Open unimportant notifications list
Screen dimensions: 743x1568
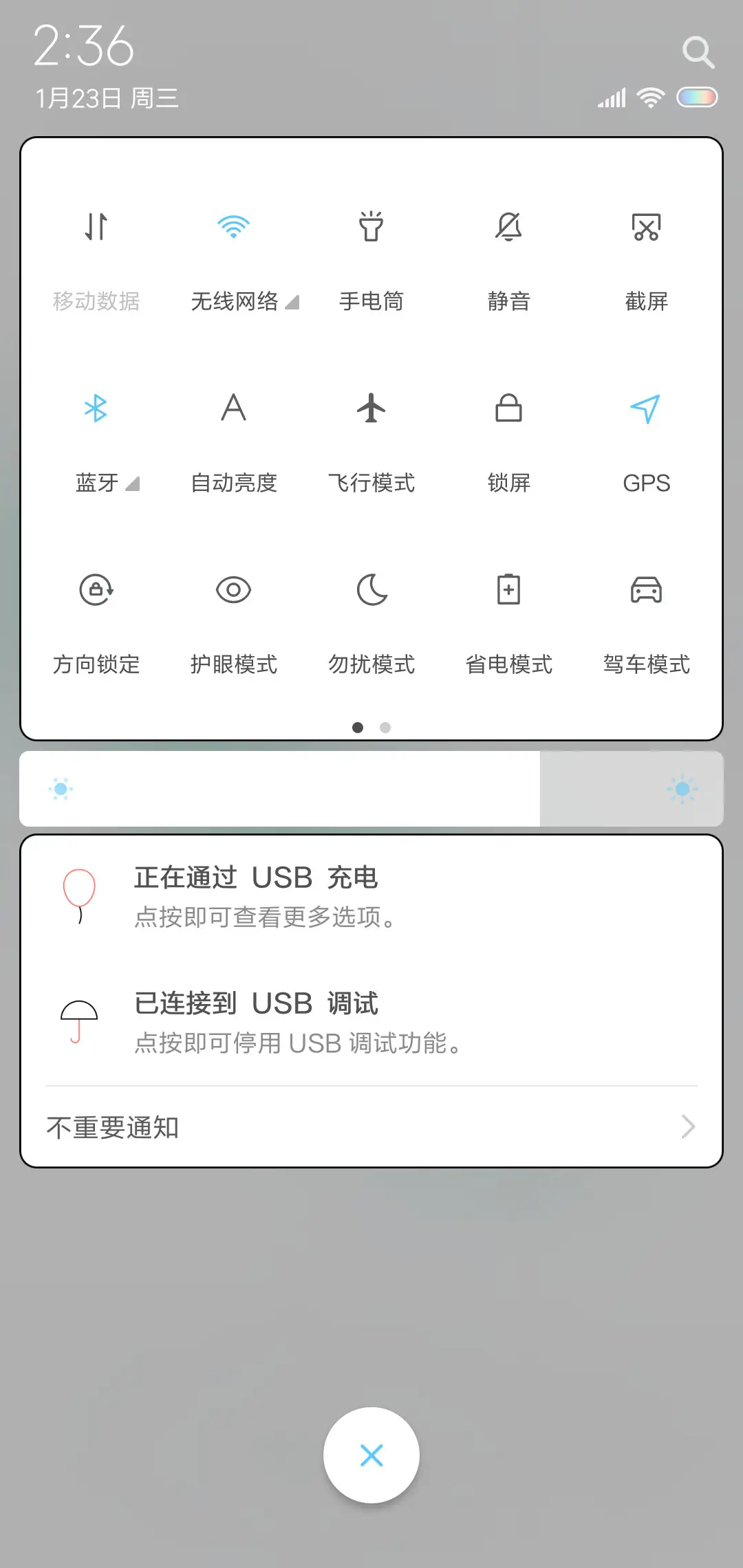(x=371, y=1126)
